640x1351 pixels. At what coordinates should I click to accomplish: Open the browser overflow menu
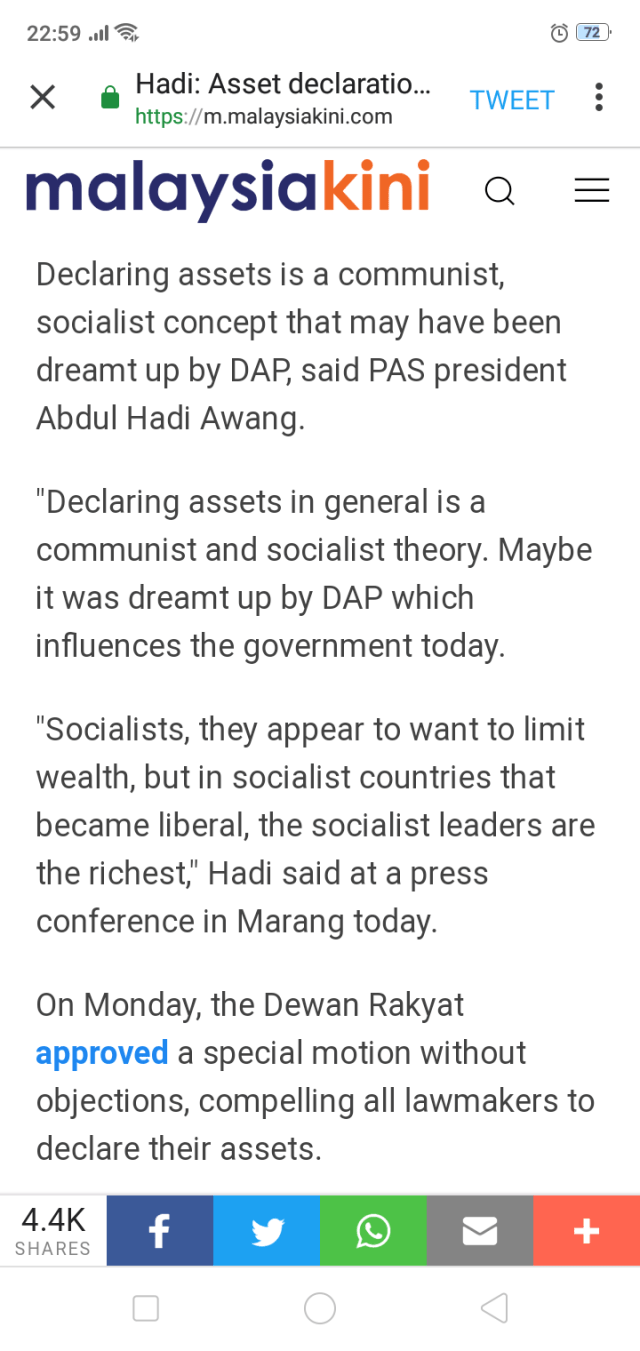[x=598, y=98]
